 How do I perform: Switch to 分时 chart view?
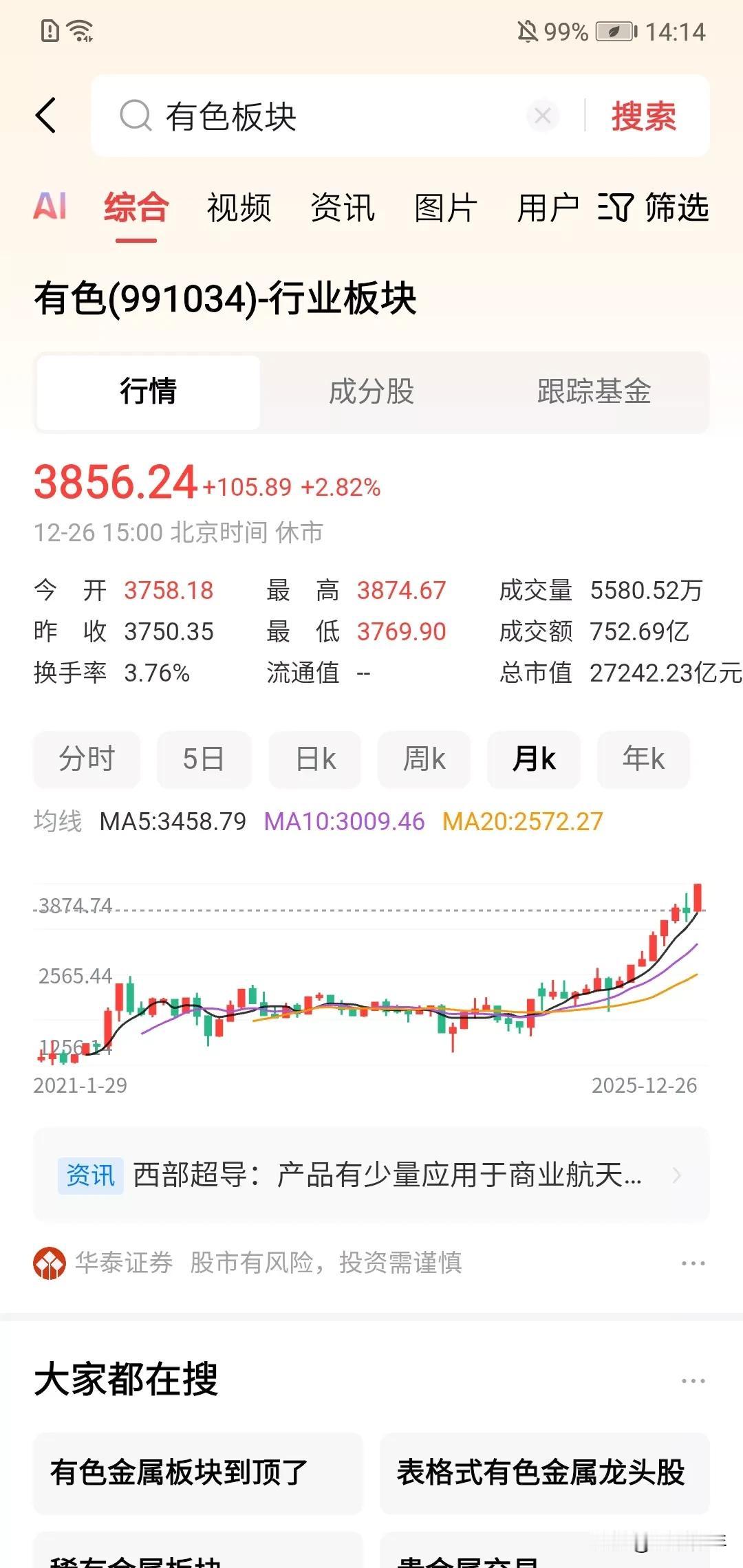coord(87,759)
